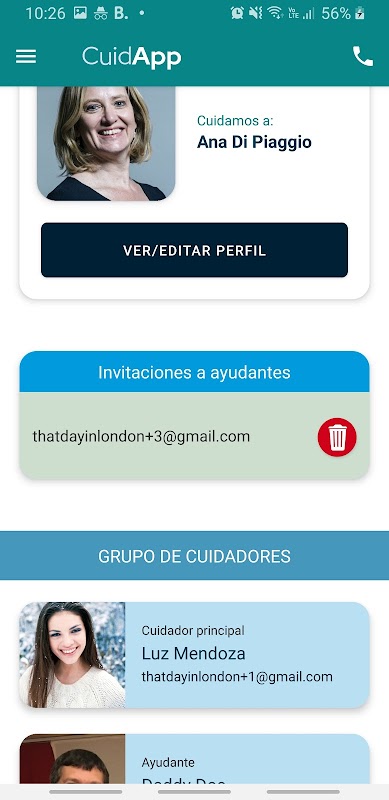Screen dimensions: 389x800
Task: Open the hamburger drawer menu
Action: [26, 57]
